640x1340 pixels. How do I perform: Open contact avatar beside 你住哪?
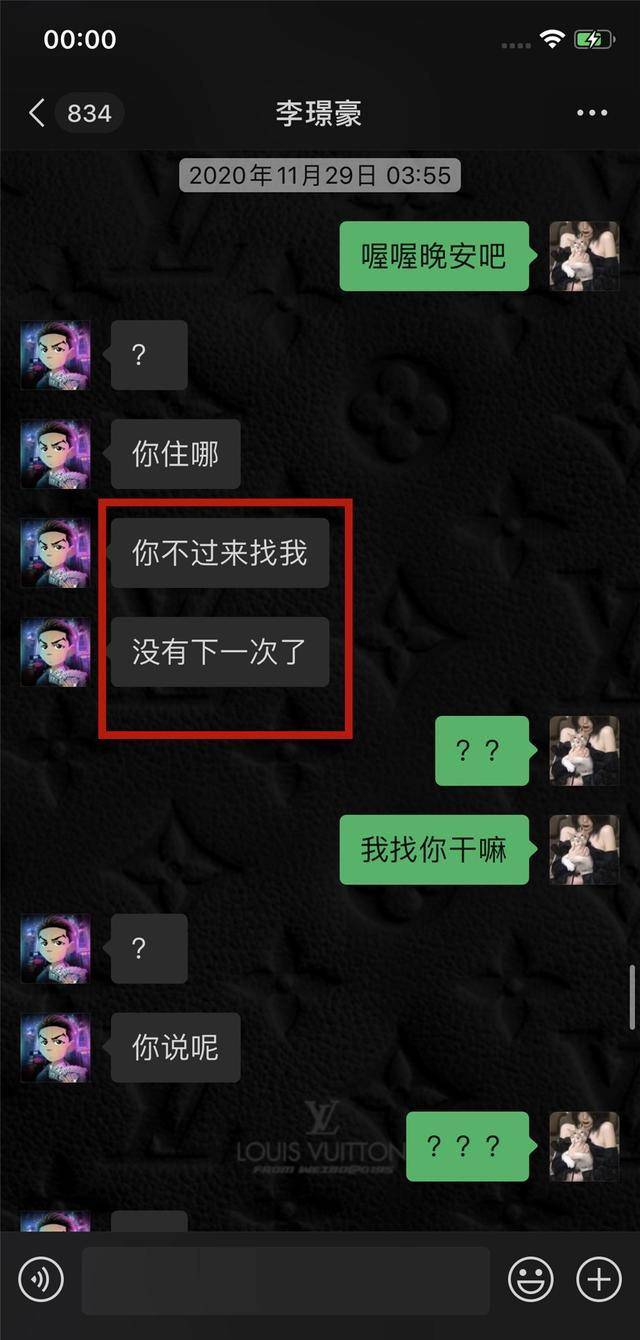(56, 454)
